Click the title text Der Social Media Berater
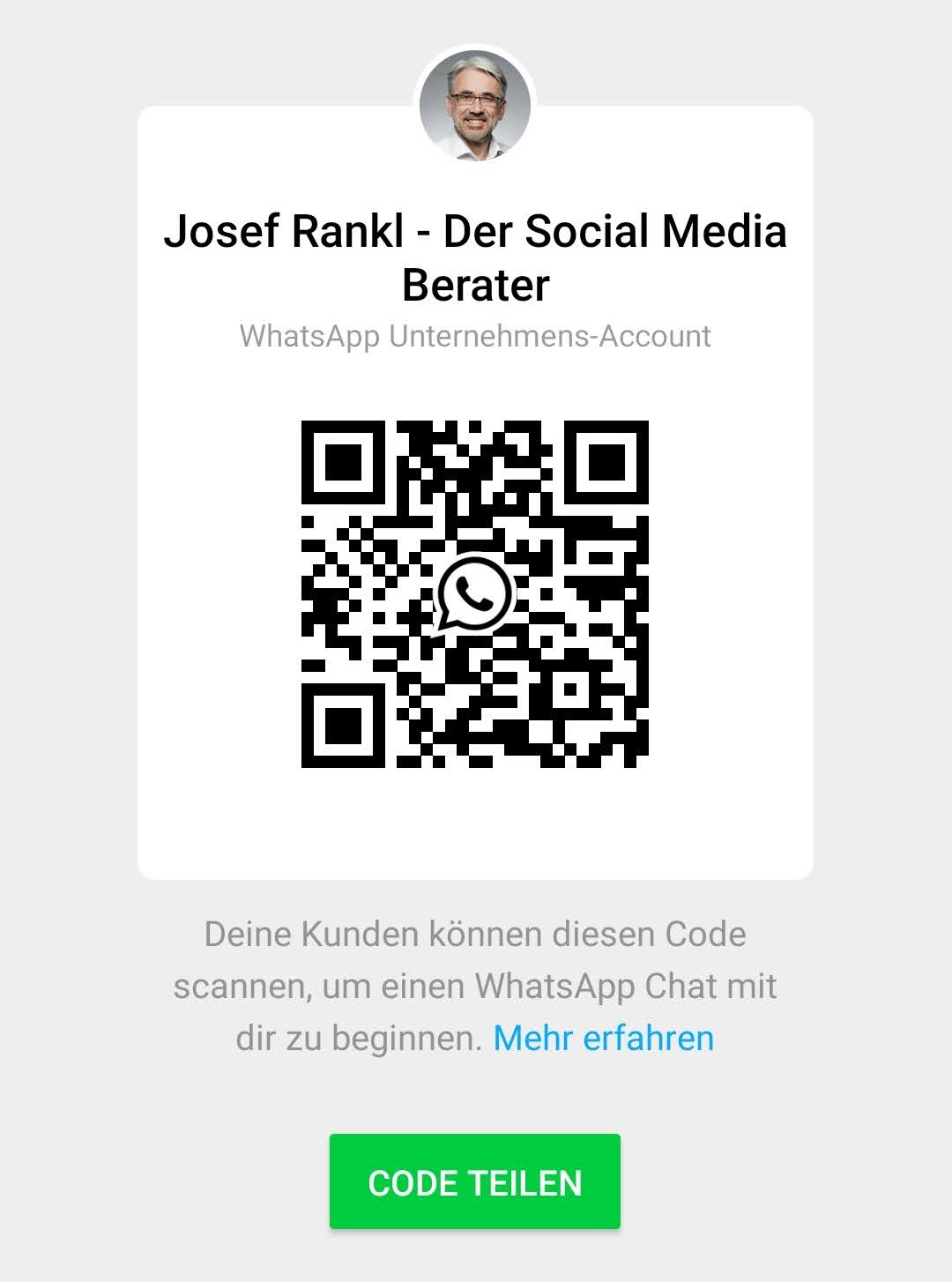 [475, 285]
